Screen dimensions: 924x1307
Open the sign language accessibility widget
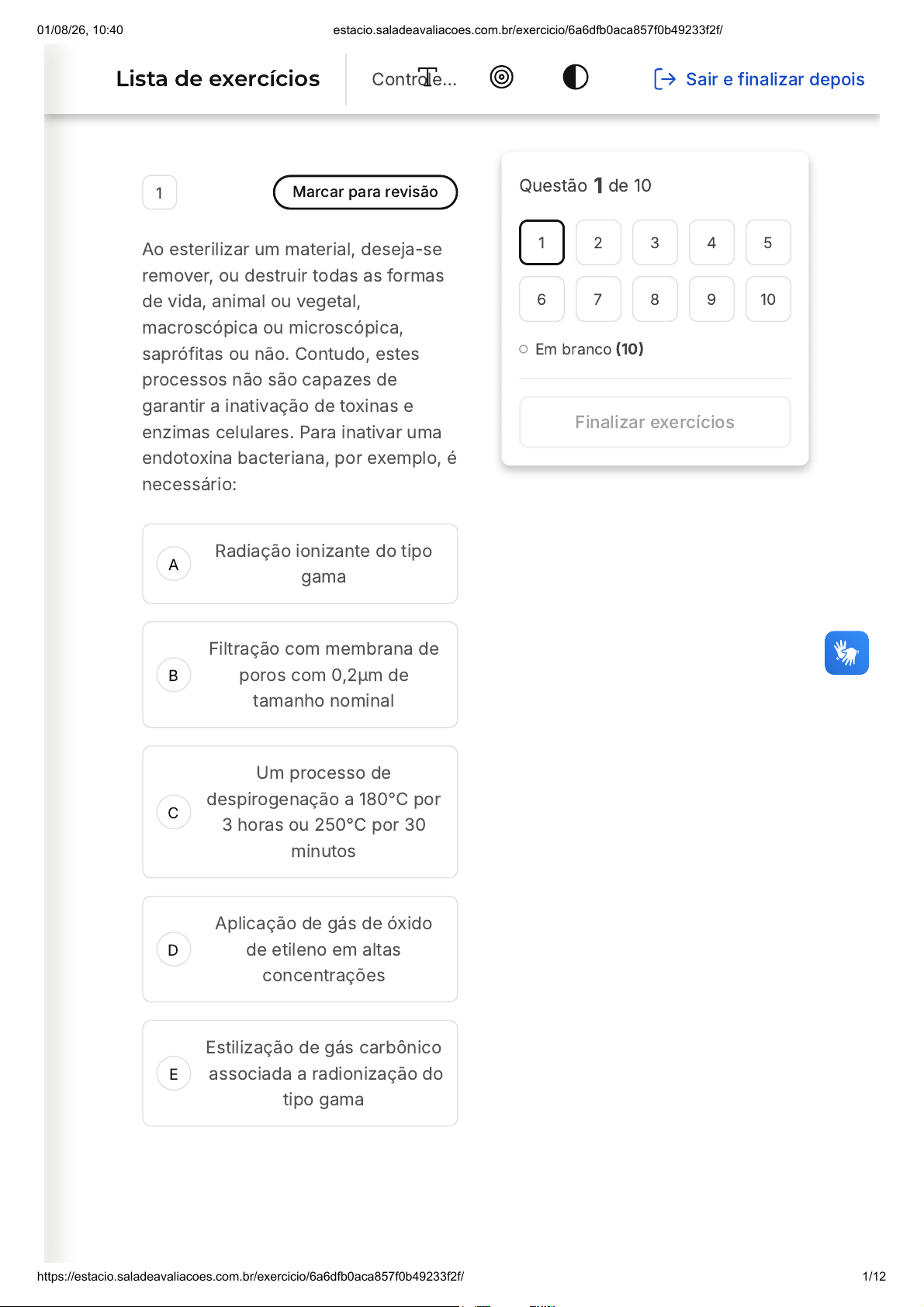pos(846,653)
